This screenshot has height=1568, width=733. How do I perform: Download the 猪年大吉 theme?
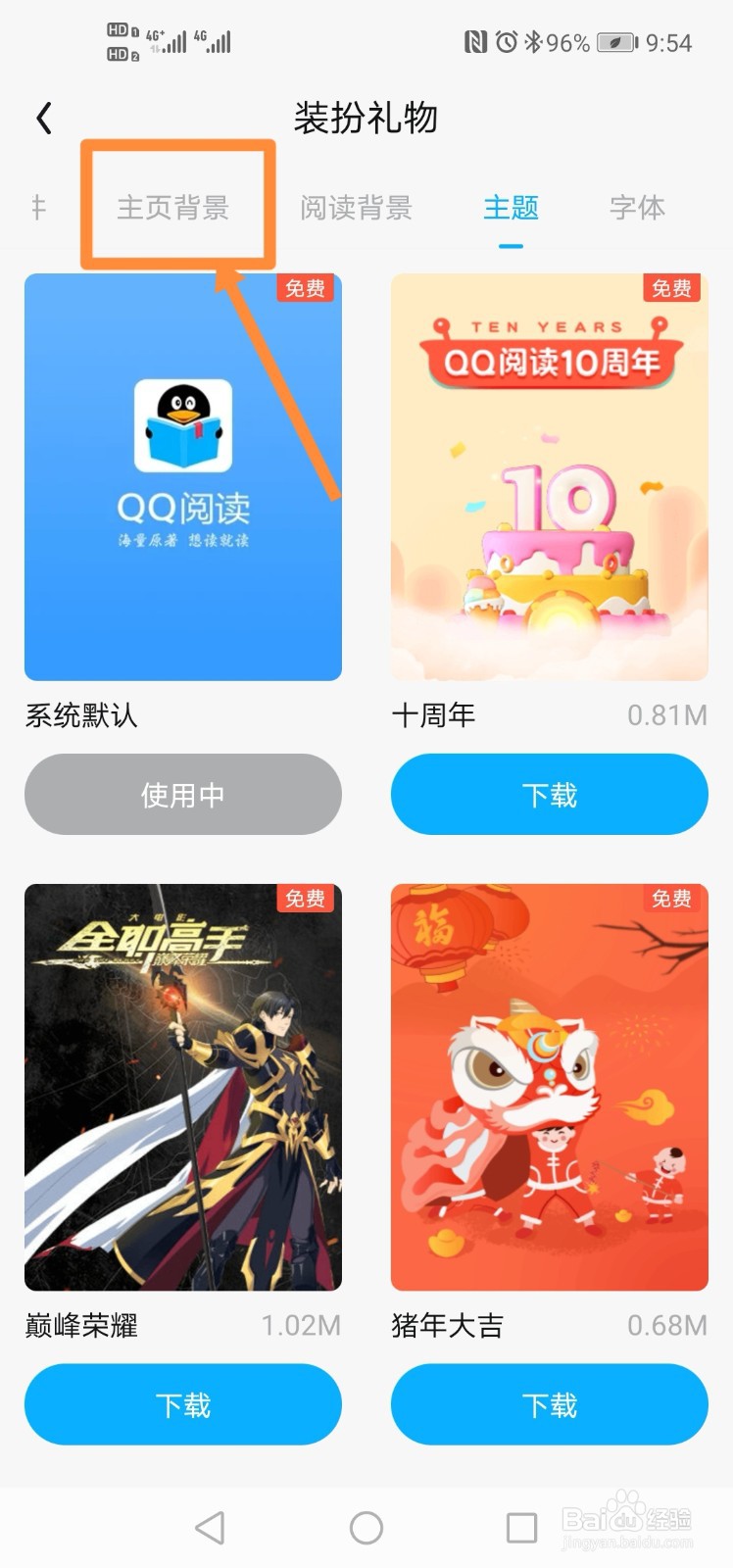pos(549,1404)
